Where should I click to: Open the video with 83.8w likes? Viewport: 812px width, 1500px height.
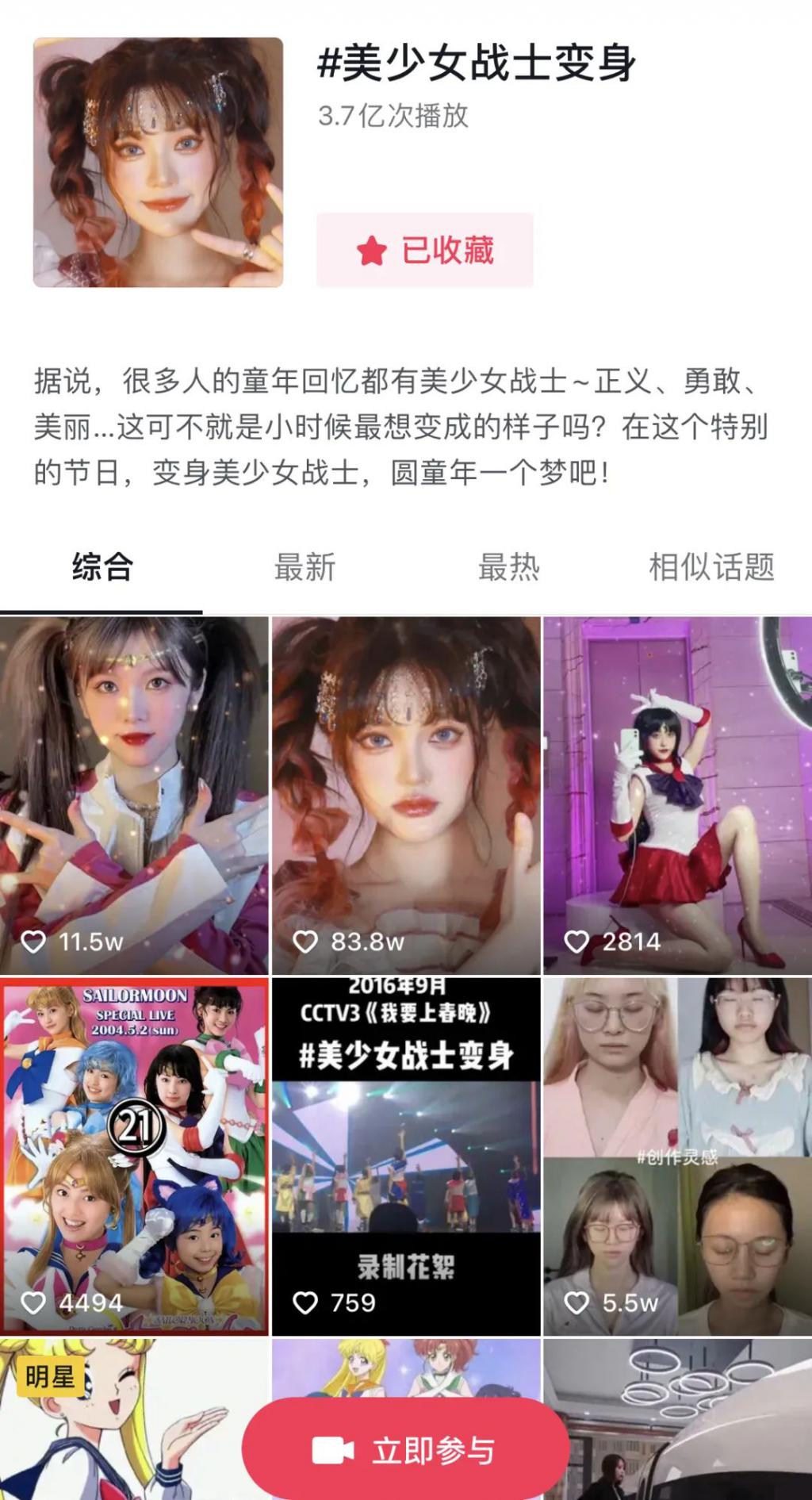[406, 795]
